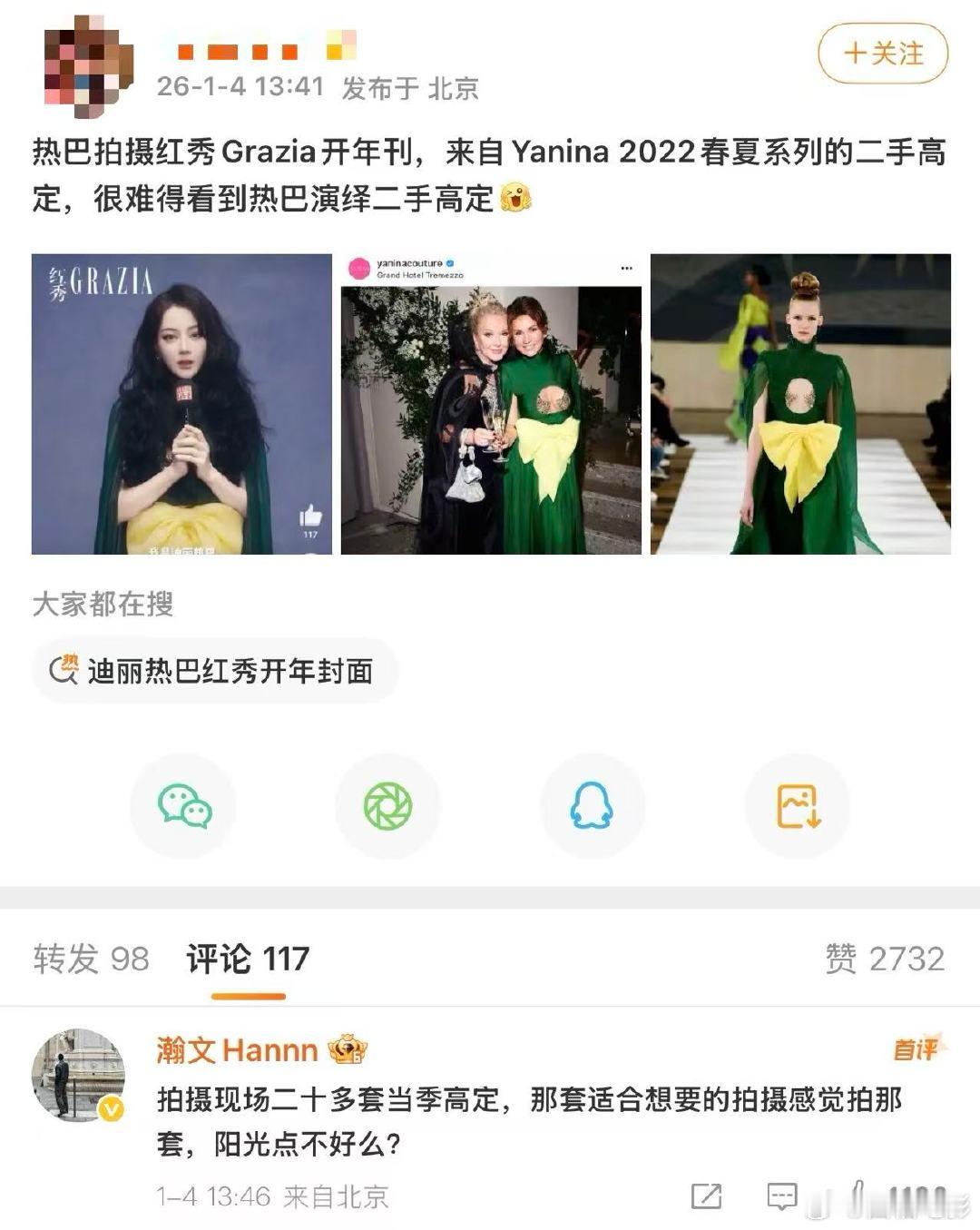The width and height of the screenshot is (980, 1230).
Task: Save the post images via the orange download icon
Action: point(797,804)
